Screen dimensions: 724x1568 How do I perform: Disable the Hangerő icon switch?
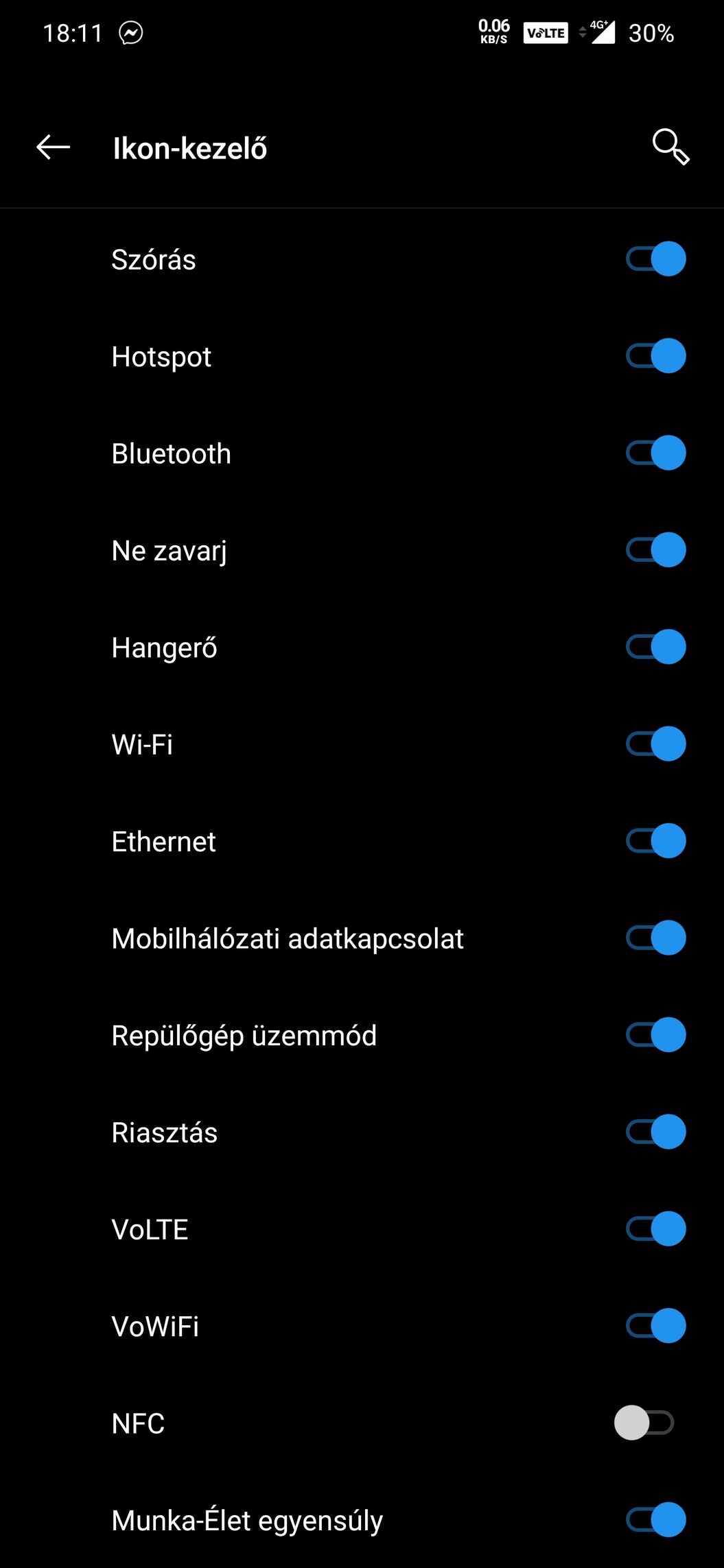[655, 647]
